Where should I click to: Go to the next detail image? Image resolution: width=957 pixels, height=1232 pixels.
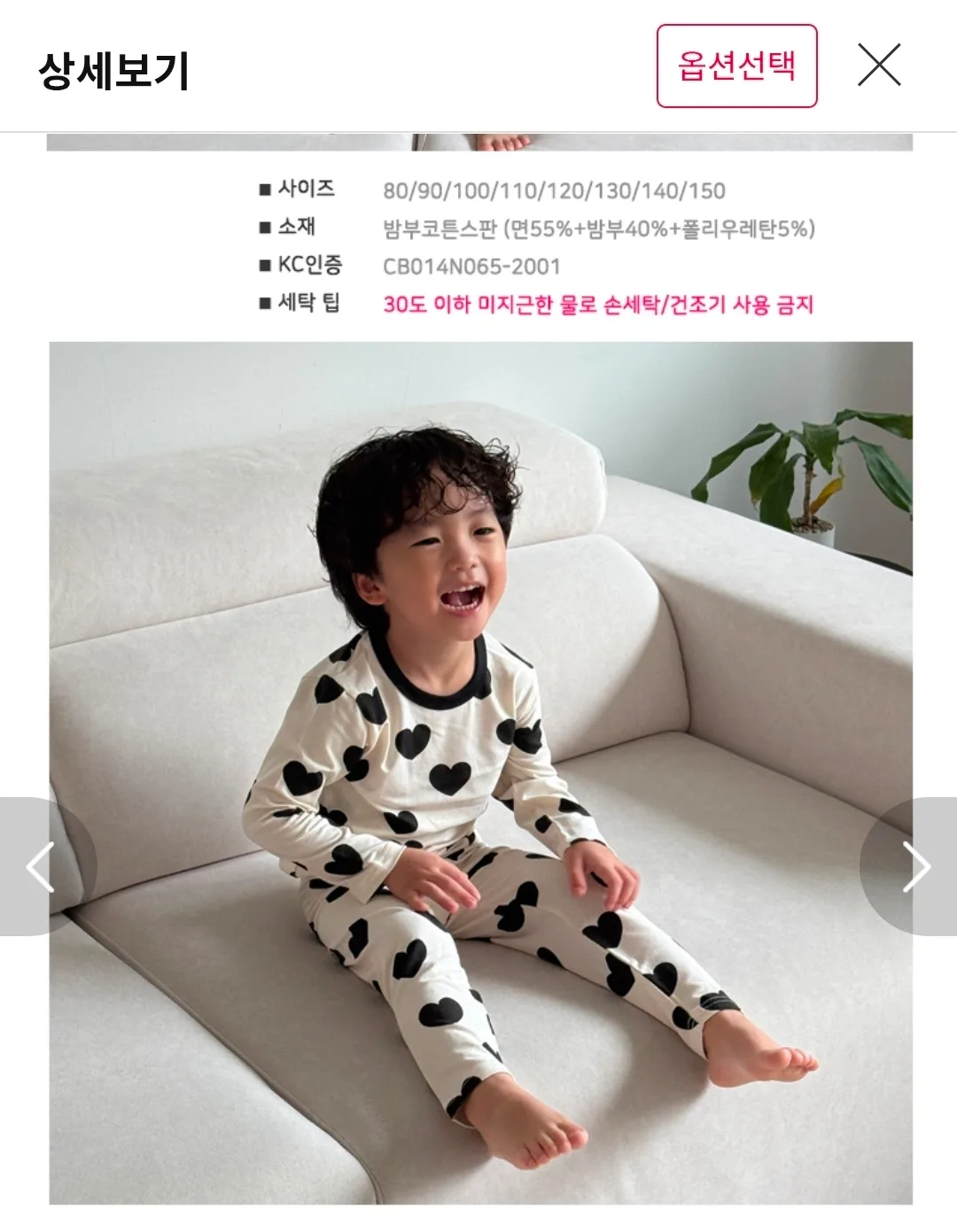[911, 866]
